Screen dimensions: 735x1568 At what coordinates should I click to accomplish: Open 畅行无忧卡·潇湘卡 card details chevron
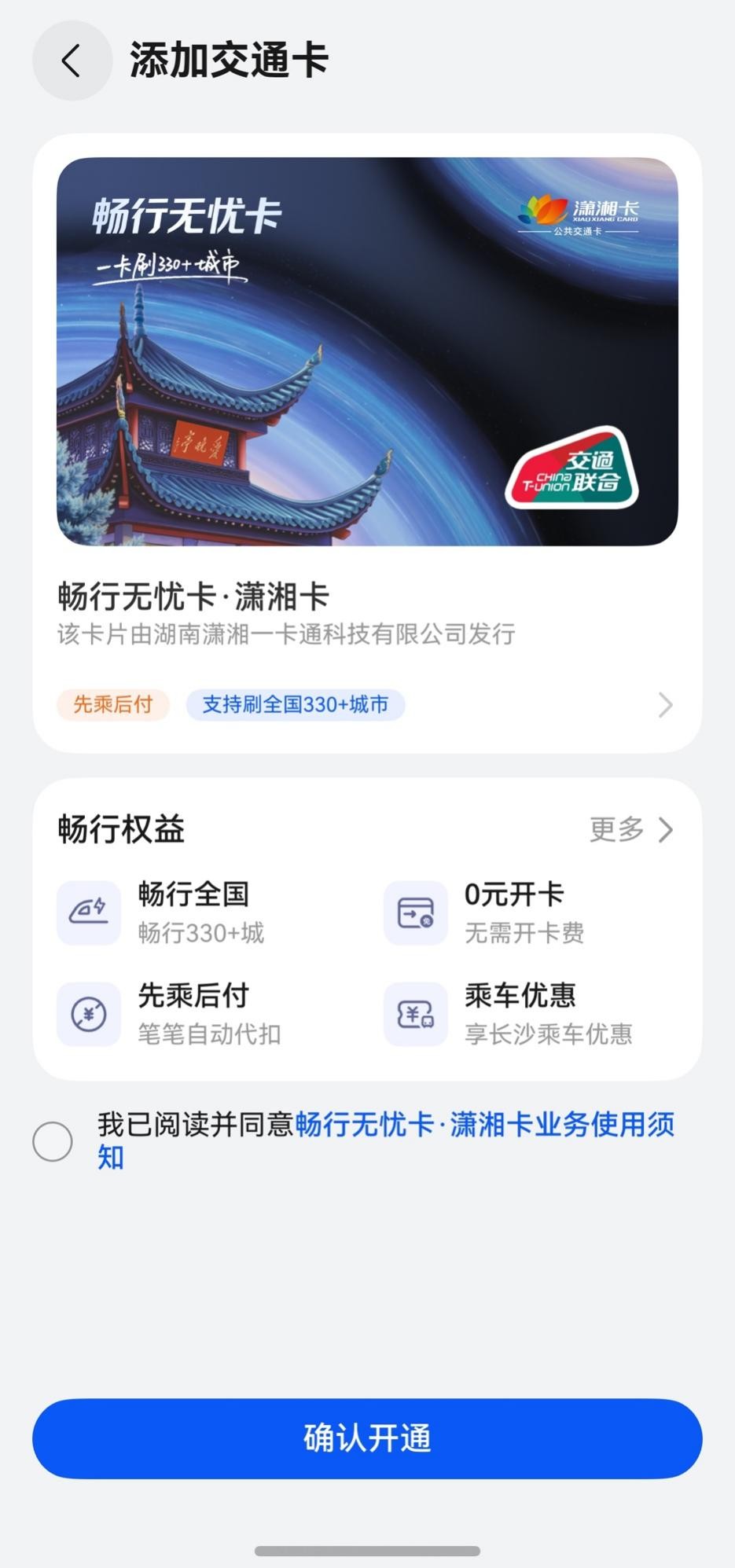click(x=665, y=705)
